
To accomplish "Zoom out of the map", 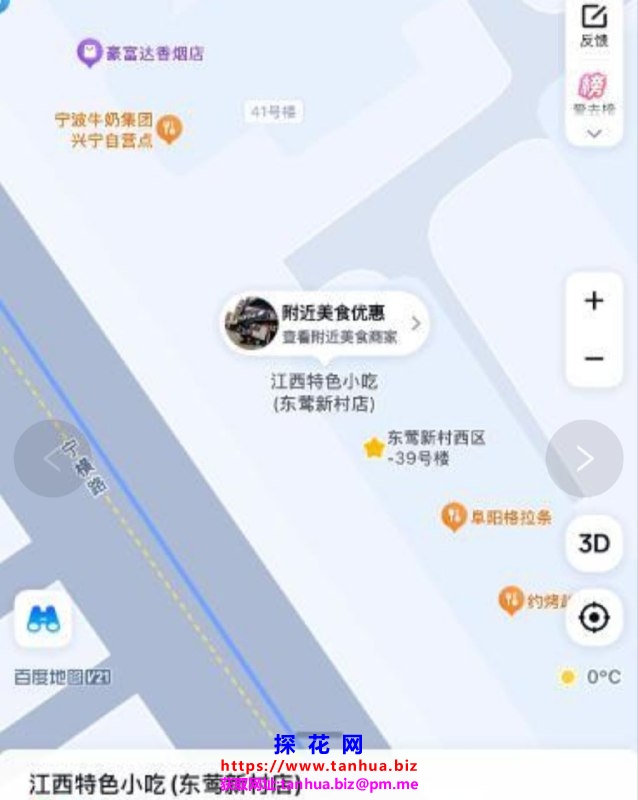I will [594, 358].
